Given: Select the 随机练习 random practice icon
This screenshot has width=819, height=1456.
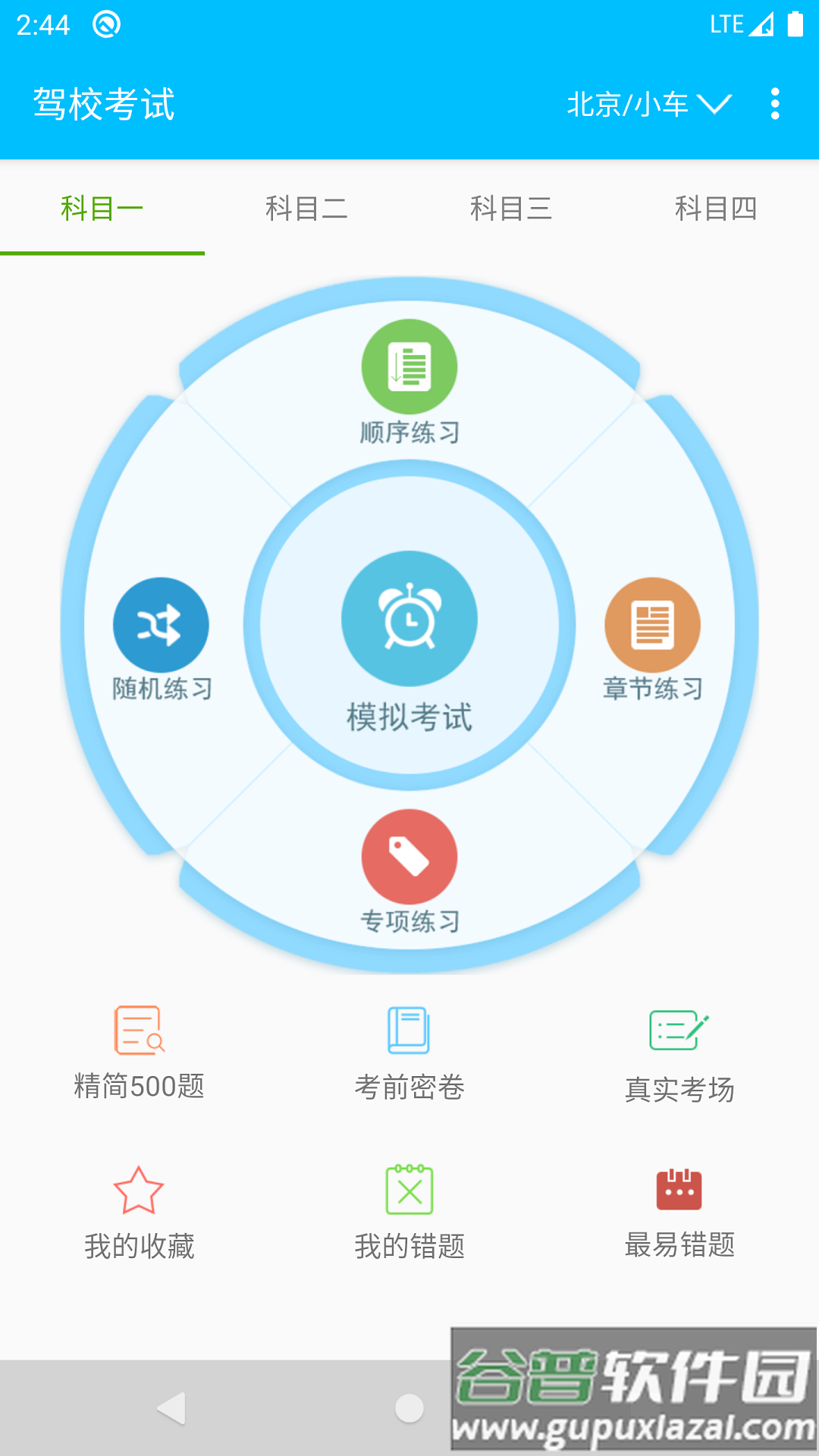Looking at the screenshot, I should pos(160,624).
